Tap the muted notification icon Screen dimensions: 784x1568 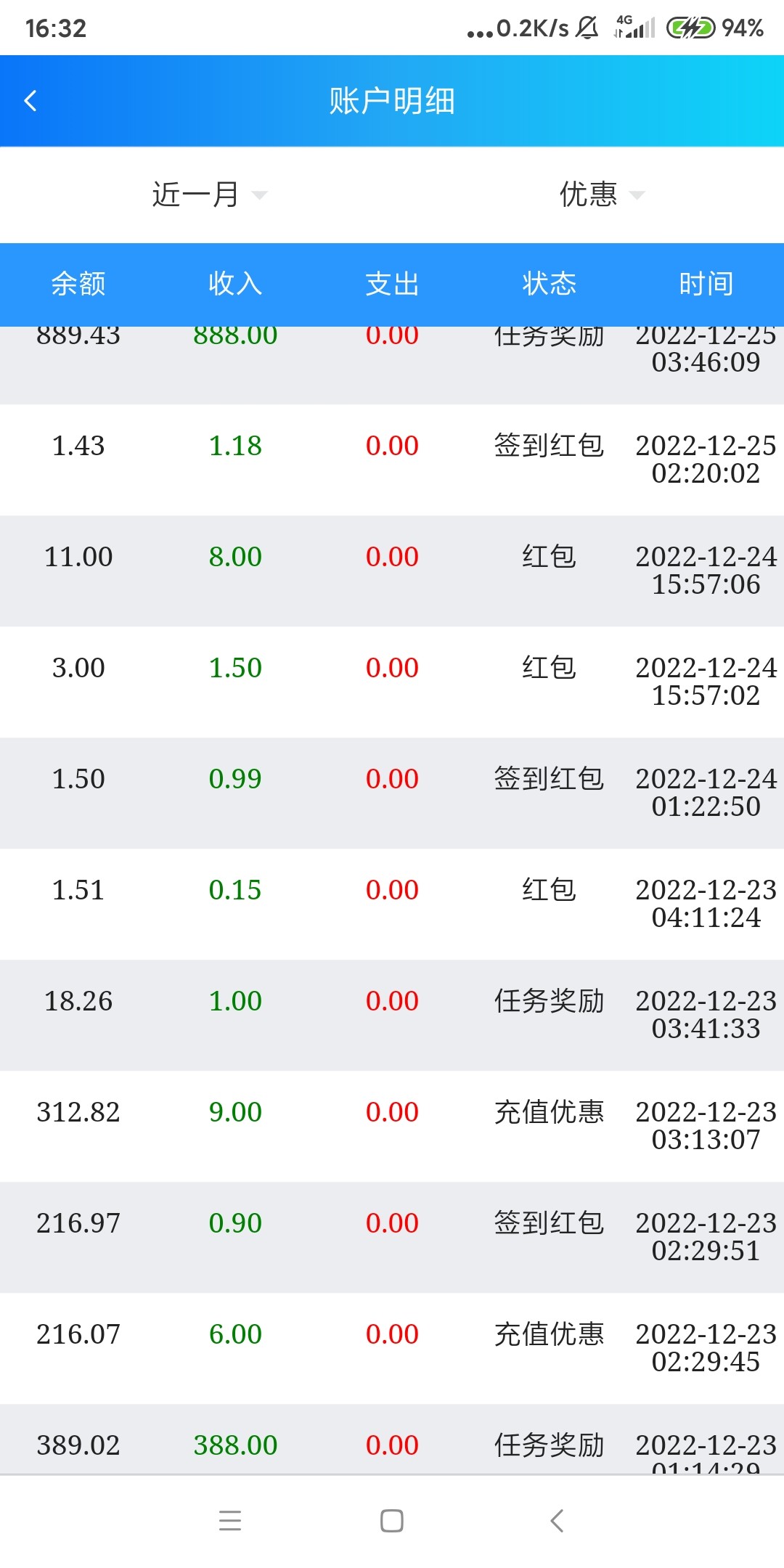click(x=588, y=28)
